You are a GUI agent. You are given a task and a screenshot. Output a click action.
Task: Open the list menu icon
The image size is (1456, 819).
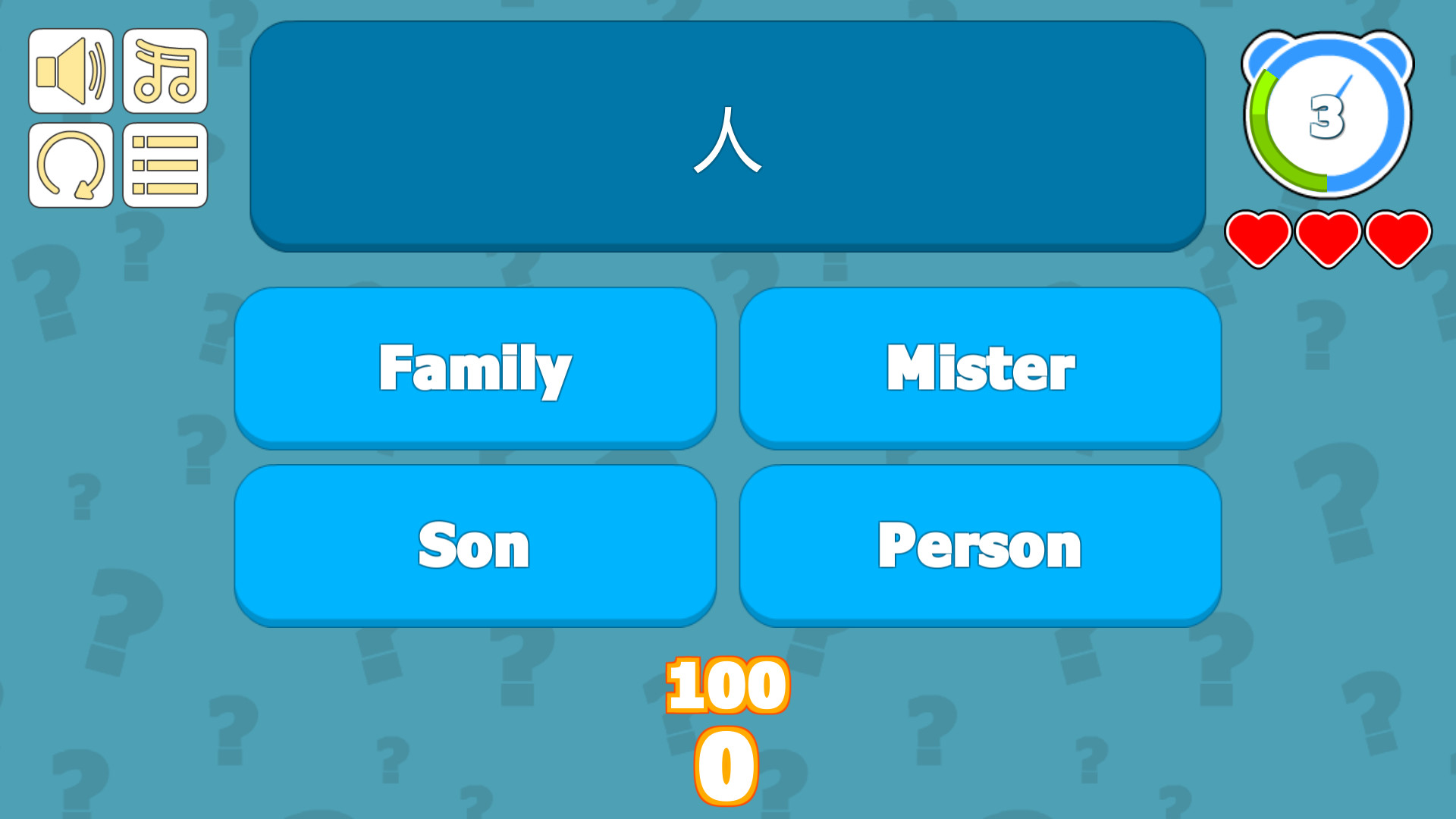[x=165, y=165]
